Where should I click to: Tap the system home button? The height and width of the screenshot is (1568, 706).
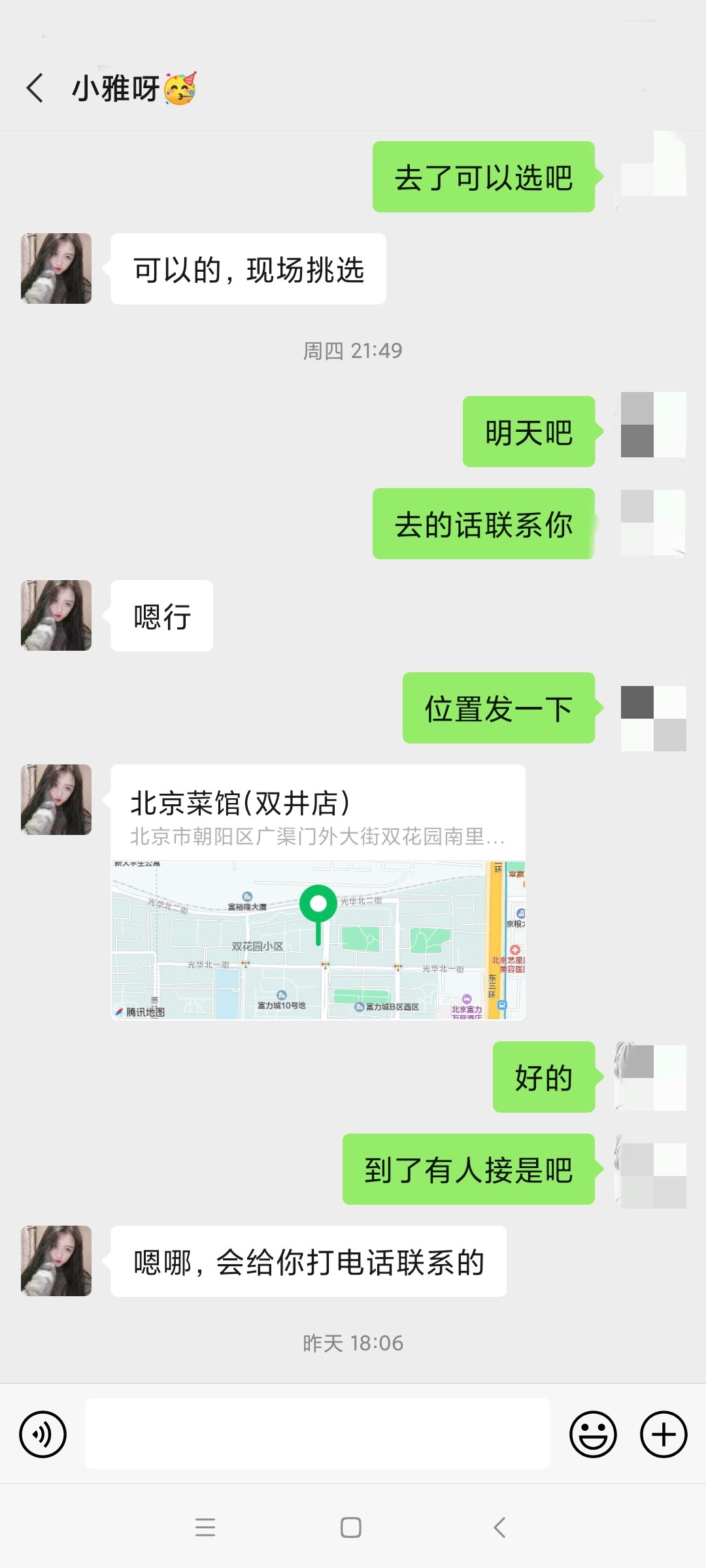(x=351, y=1527)
